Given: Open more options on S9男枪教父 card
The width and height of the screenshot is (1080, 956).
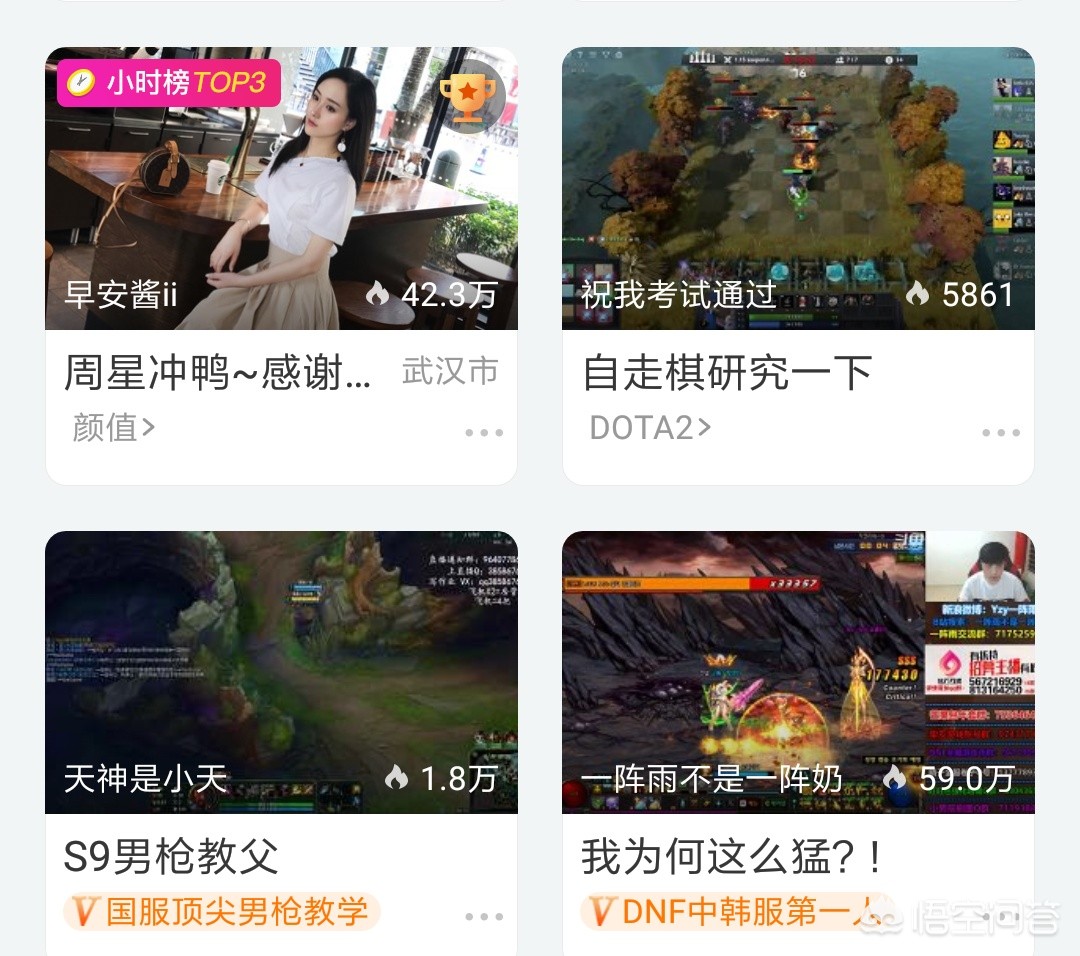Looking at the screenshot, I should click(484, 916).
